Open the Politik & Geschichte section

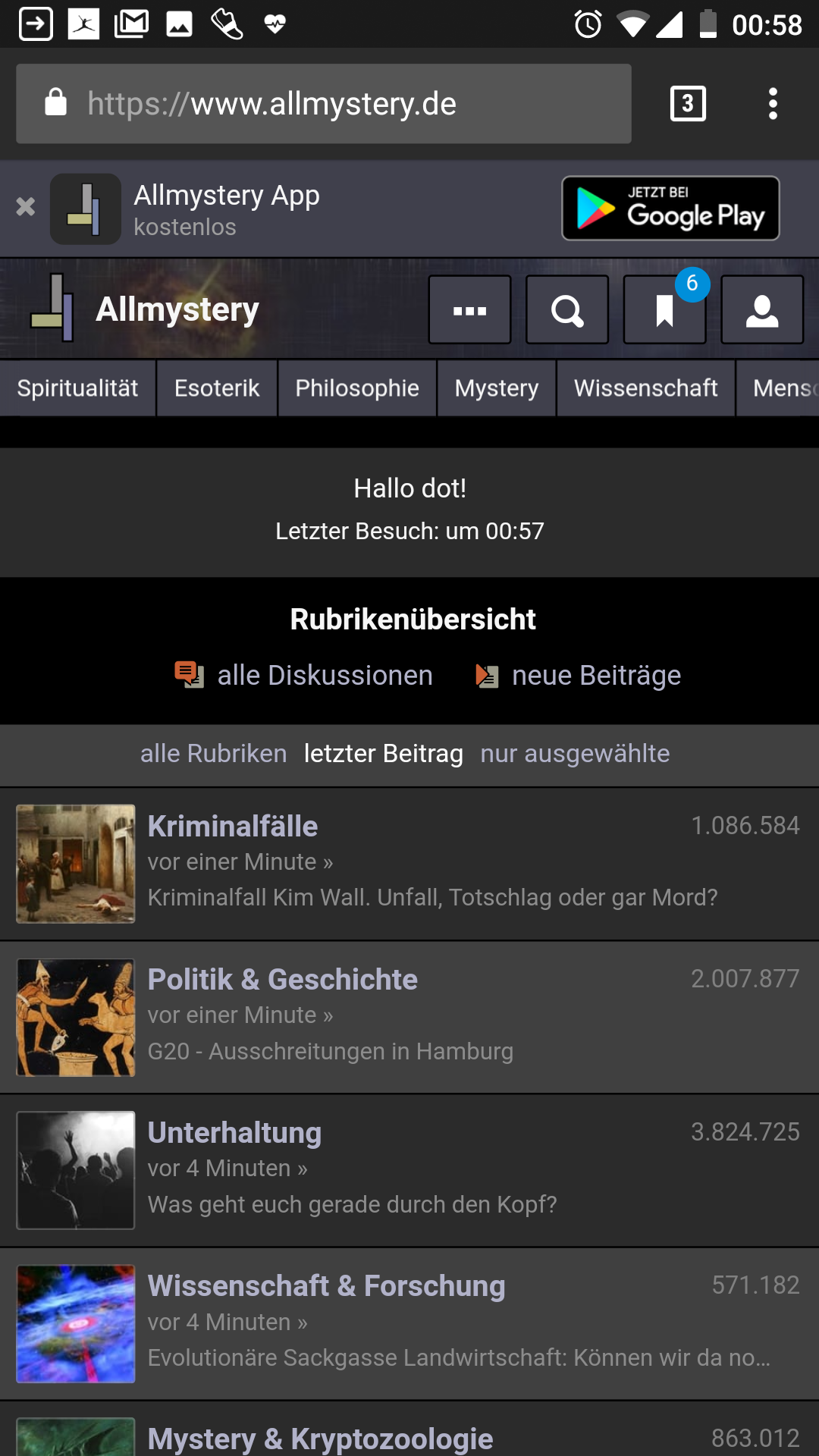click(x=282, y=980)
